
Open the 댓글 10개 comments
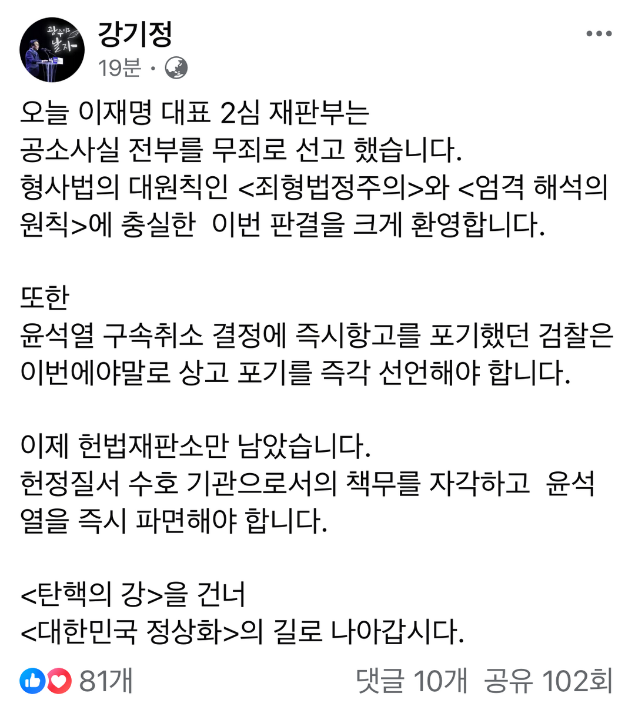pos(413,682)
